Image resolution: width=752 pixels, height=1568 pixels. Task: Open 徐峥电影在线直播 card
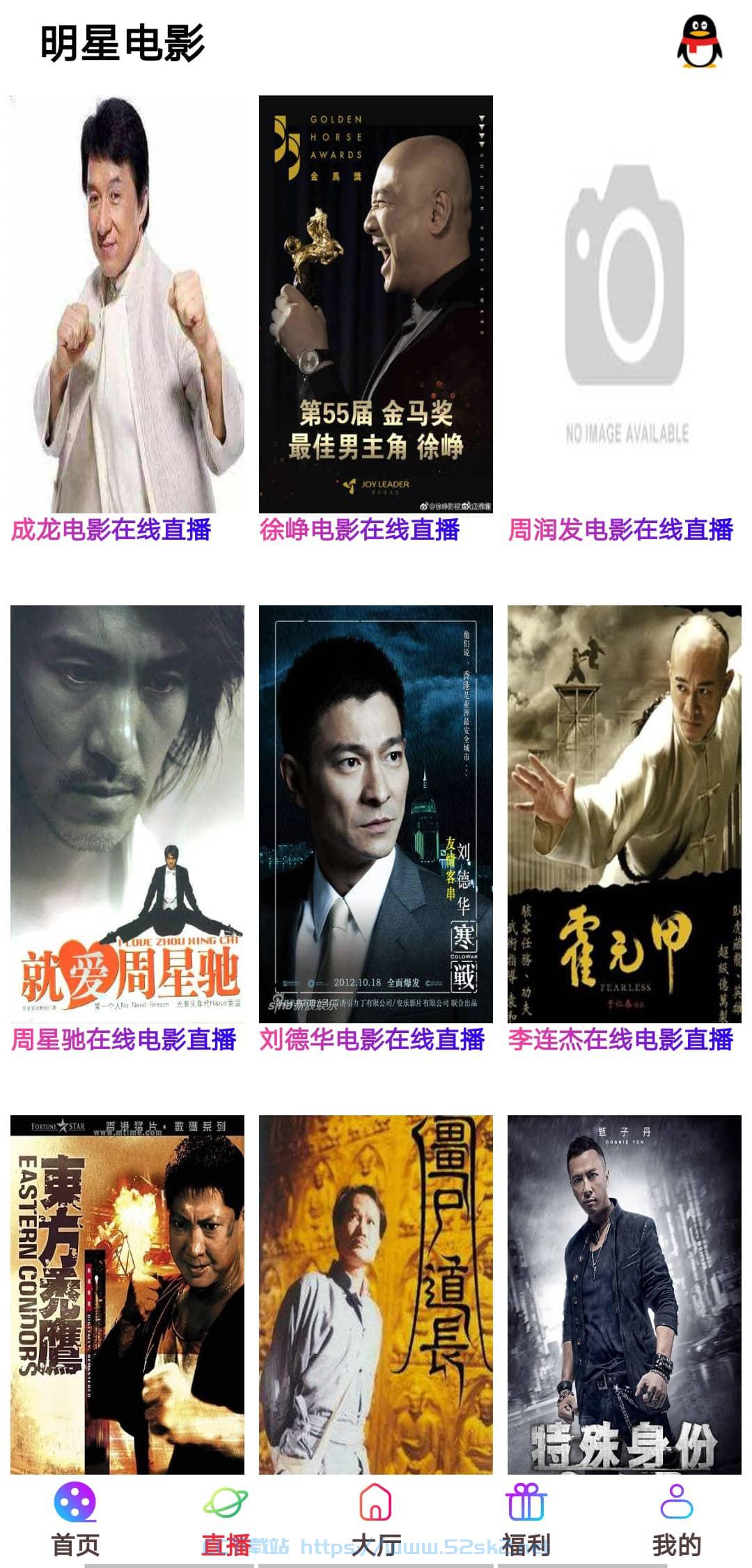pyautogui.click(x=376, y=319)
